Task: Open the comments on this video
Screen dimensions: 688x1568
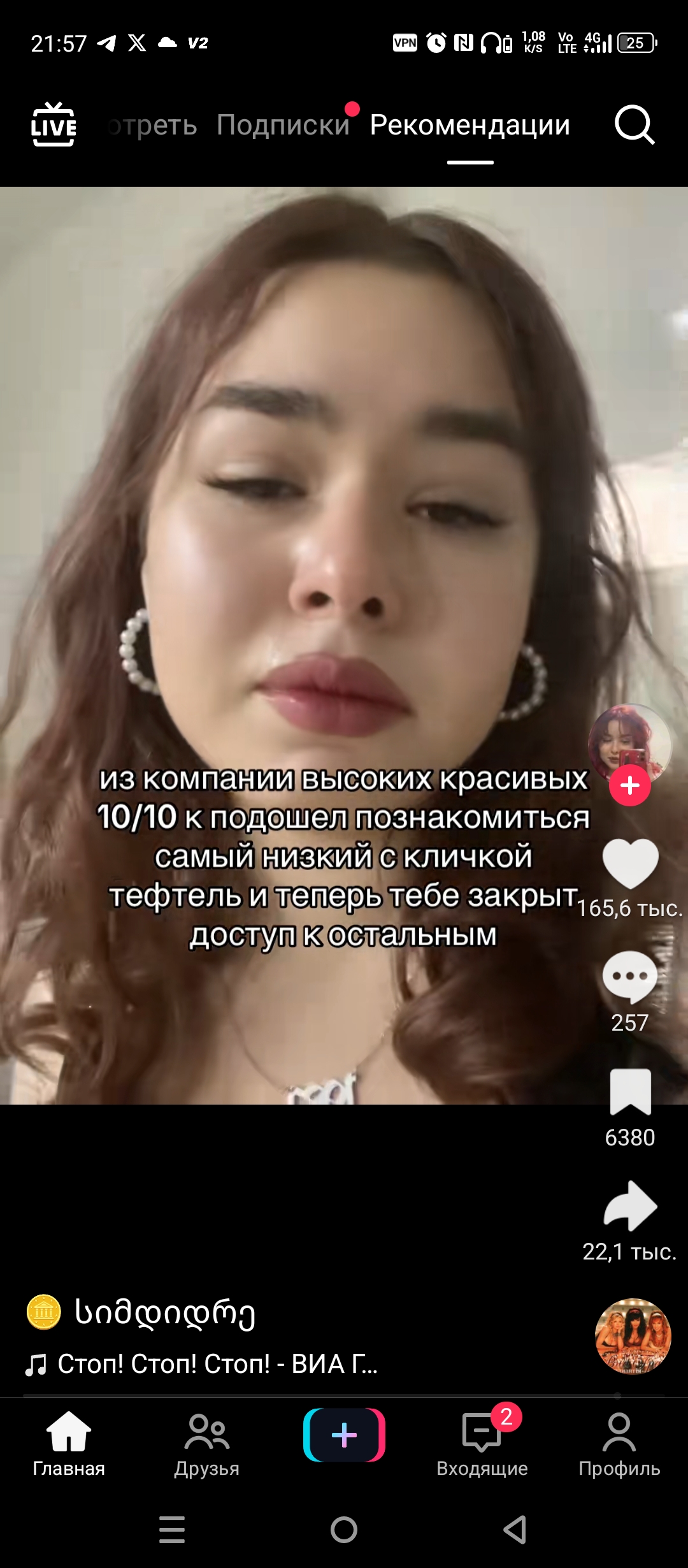Action: pyautogui.click(x=629, y=976)
